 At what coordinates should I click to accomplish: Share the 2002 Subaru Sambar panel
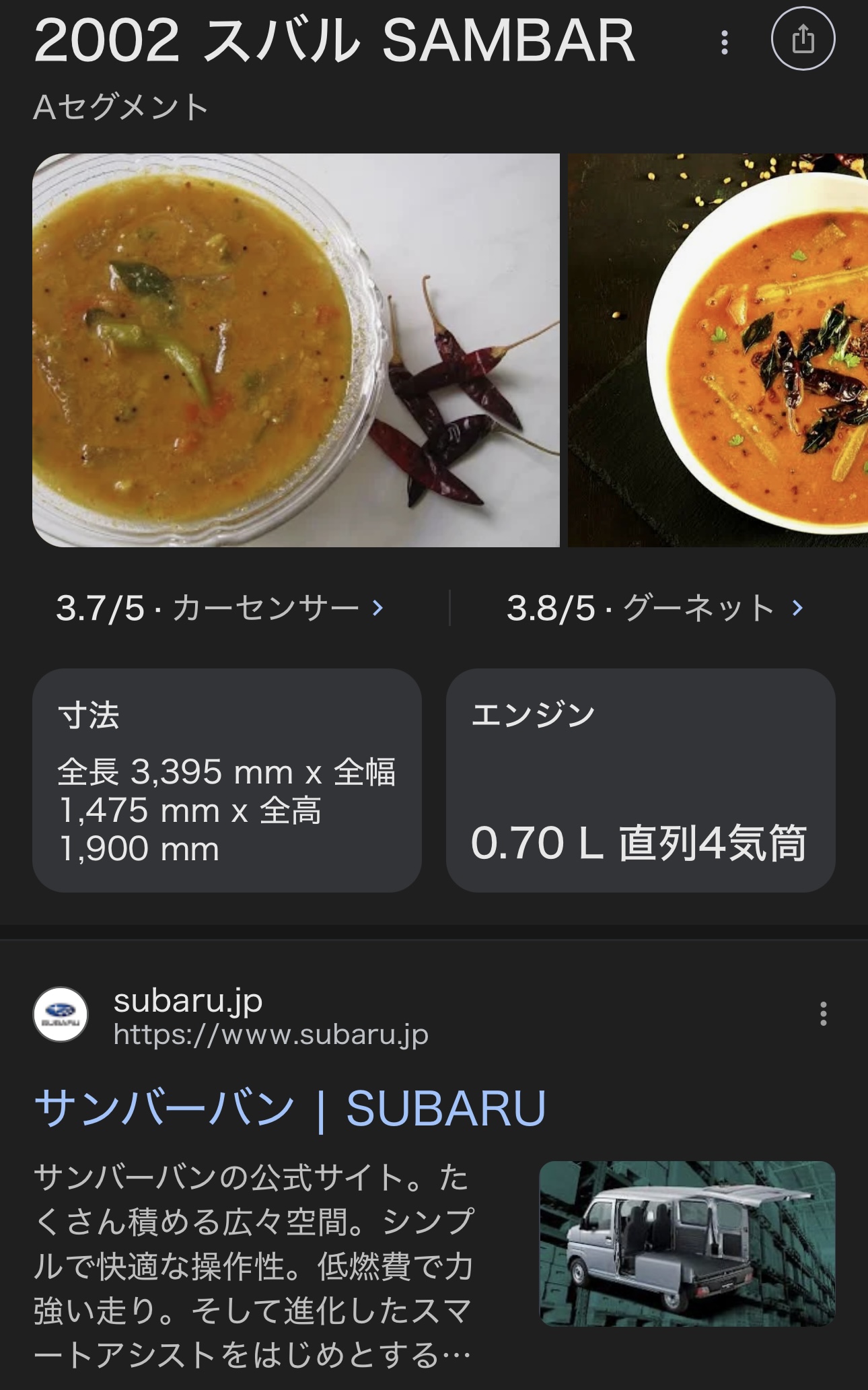(803, 39)
